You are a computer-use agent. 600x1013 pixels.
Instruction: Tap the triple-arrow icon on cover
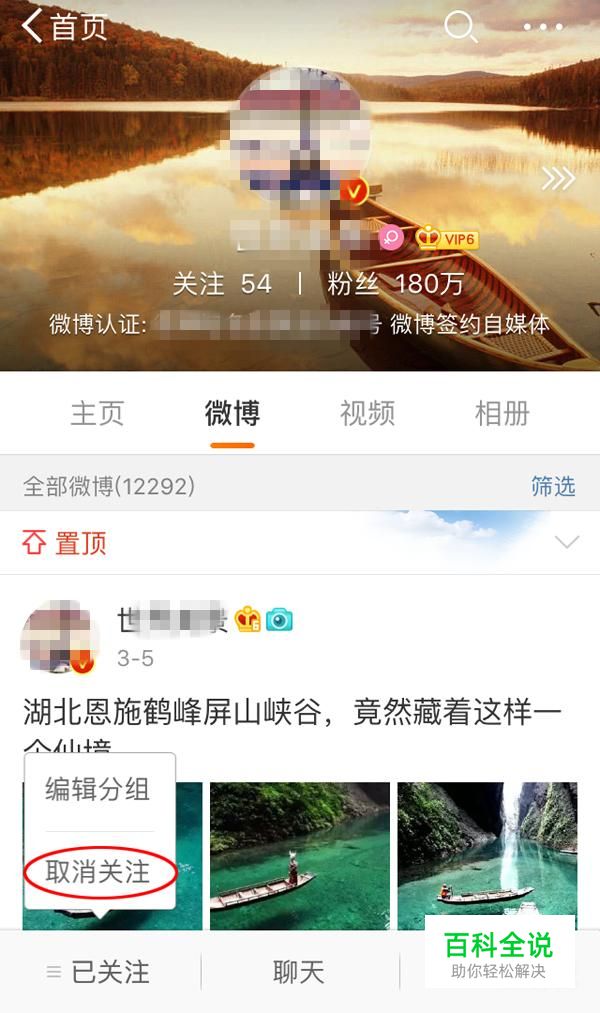coord(558,178)
